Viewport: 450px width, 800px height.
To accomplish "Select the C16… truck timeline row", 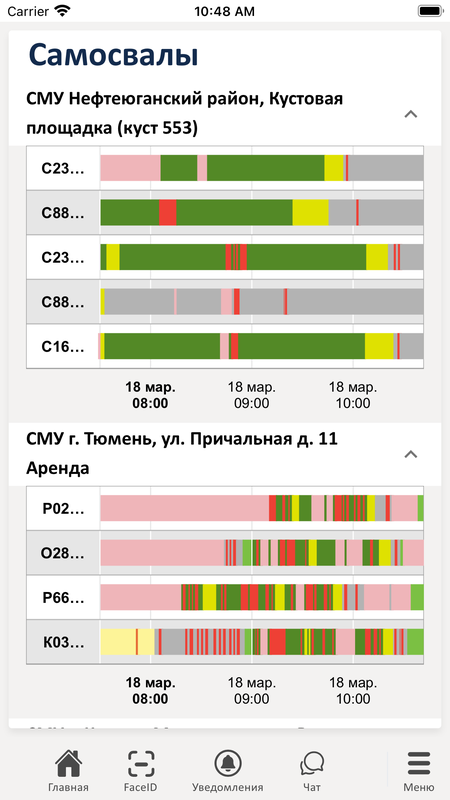I will [225, 346].
